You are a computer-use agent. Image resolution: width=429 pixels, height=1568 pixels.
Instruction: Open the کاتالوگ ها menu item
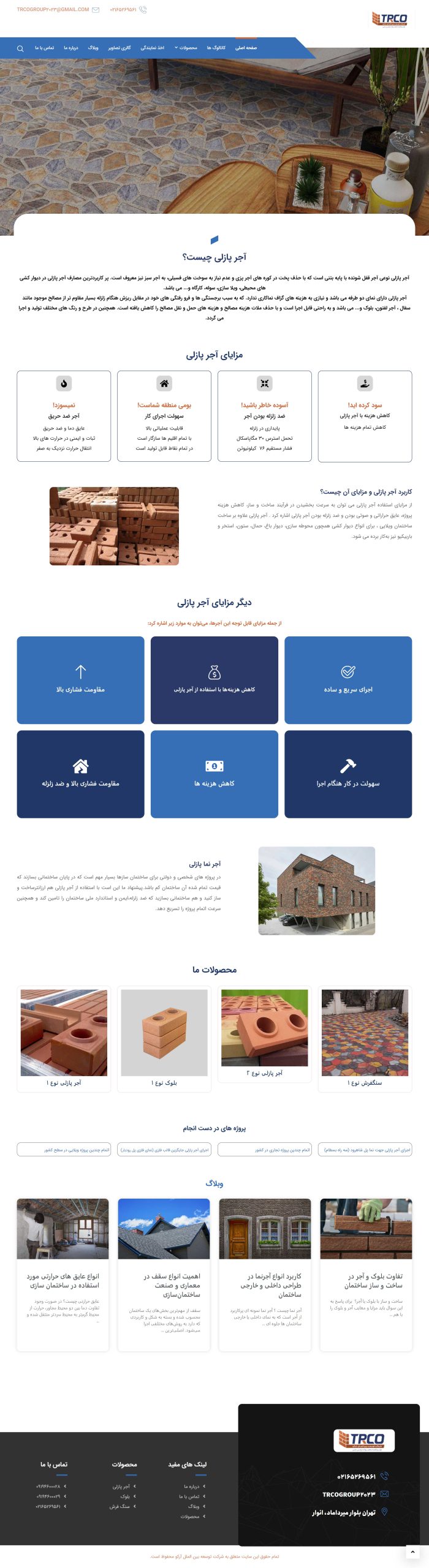216,48
